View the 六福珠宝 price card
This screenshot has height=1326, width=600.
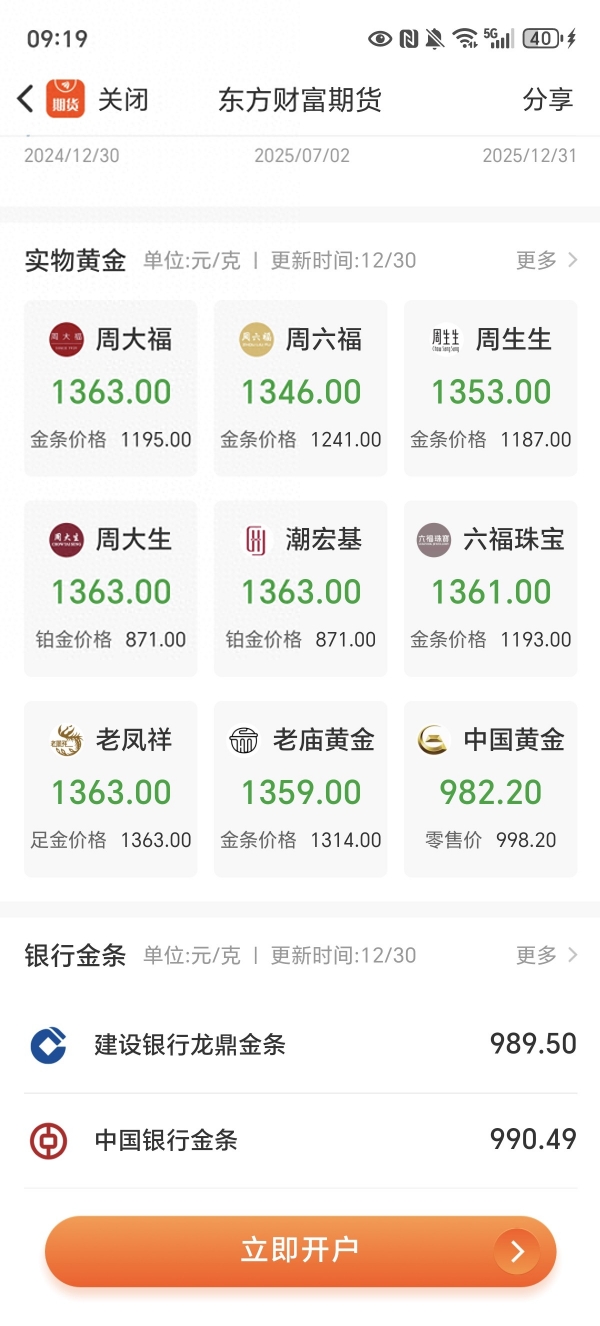(x=491, y=588)
